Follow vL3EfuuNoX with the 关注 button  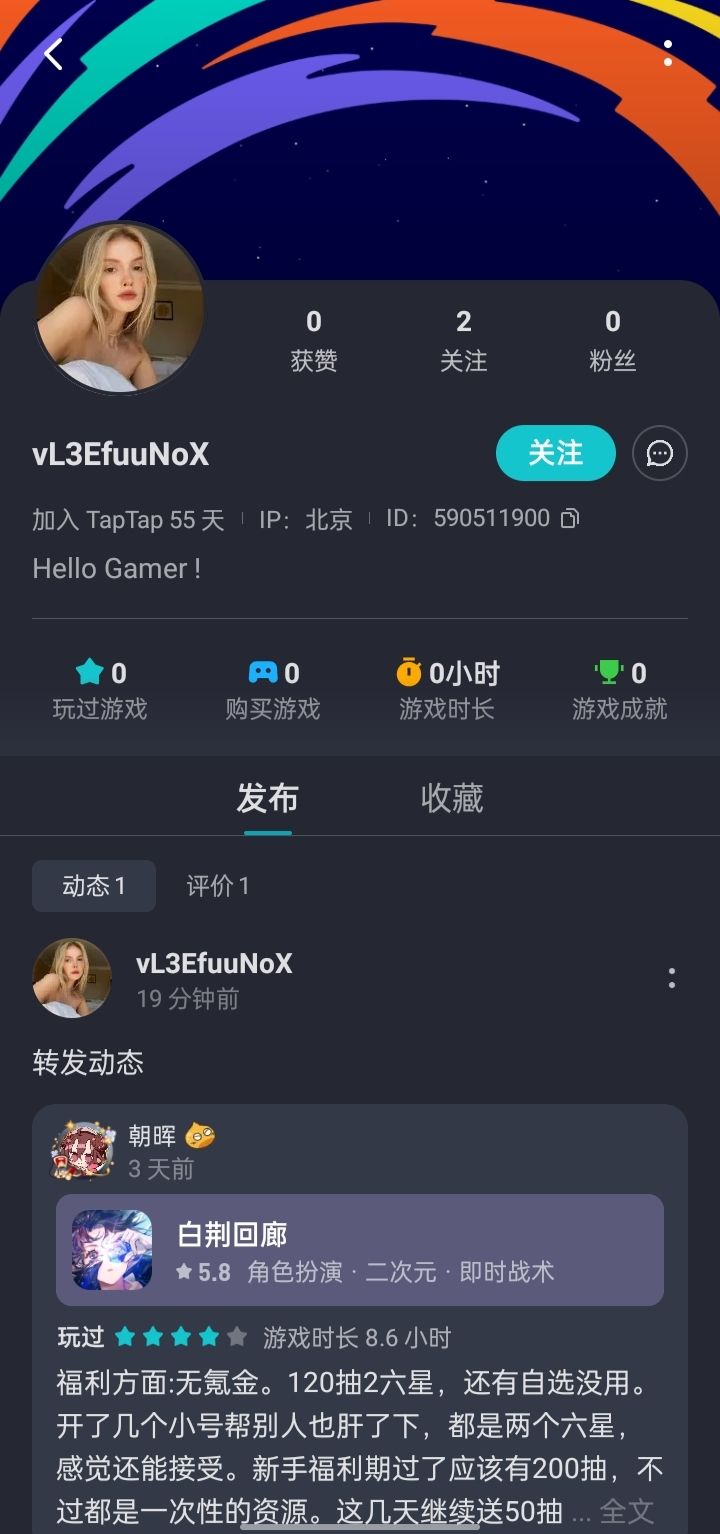click(555, 453)
